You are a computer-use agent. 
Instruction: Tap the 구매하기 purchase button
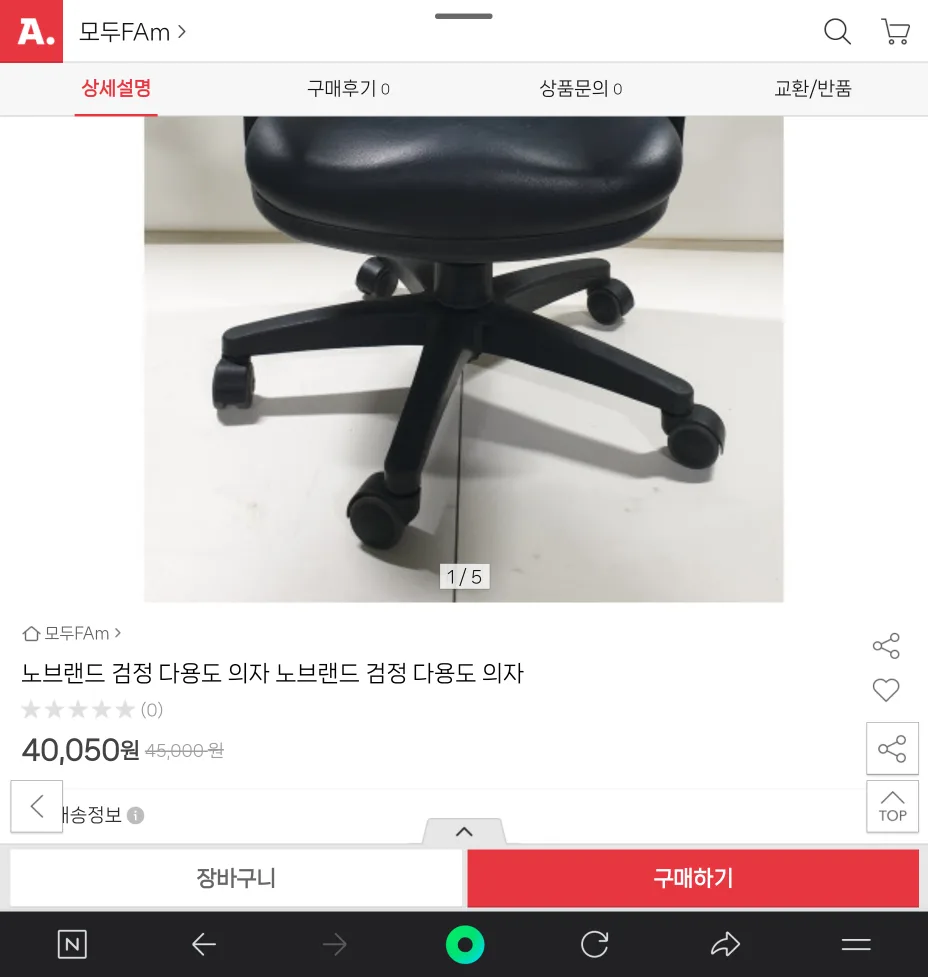click(694, 879)
